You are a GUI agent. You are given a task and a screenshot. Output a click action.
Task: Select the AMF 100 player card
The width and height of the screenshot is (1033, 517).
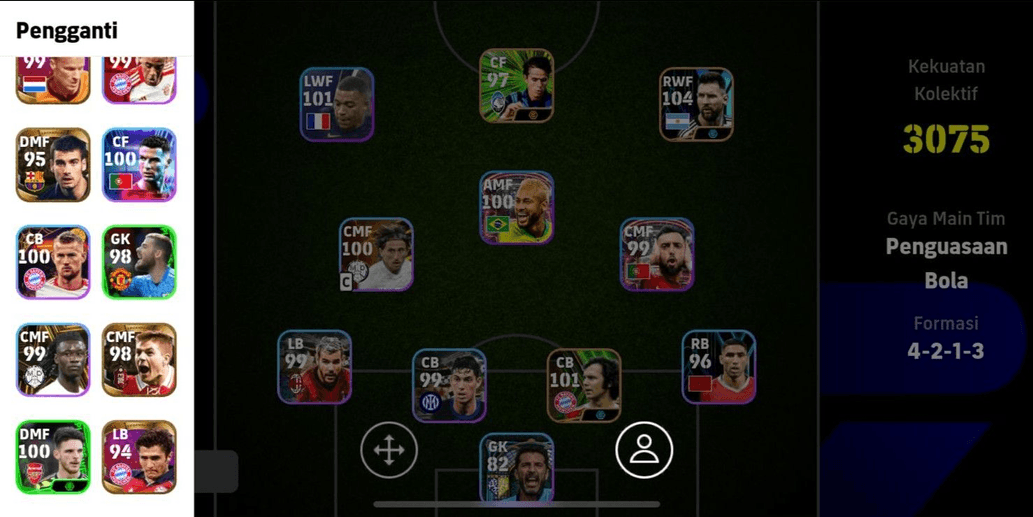(x=516, y=208)
